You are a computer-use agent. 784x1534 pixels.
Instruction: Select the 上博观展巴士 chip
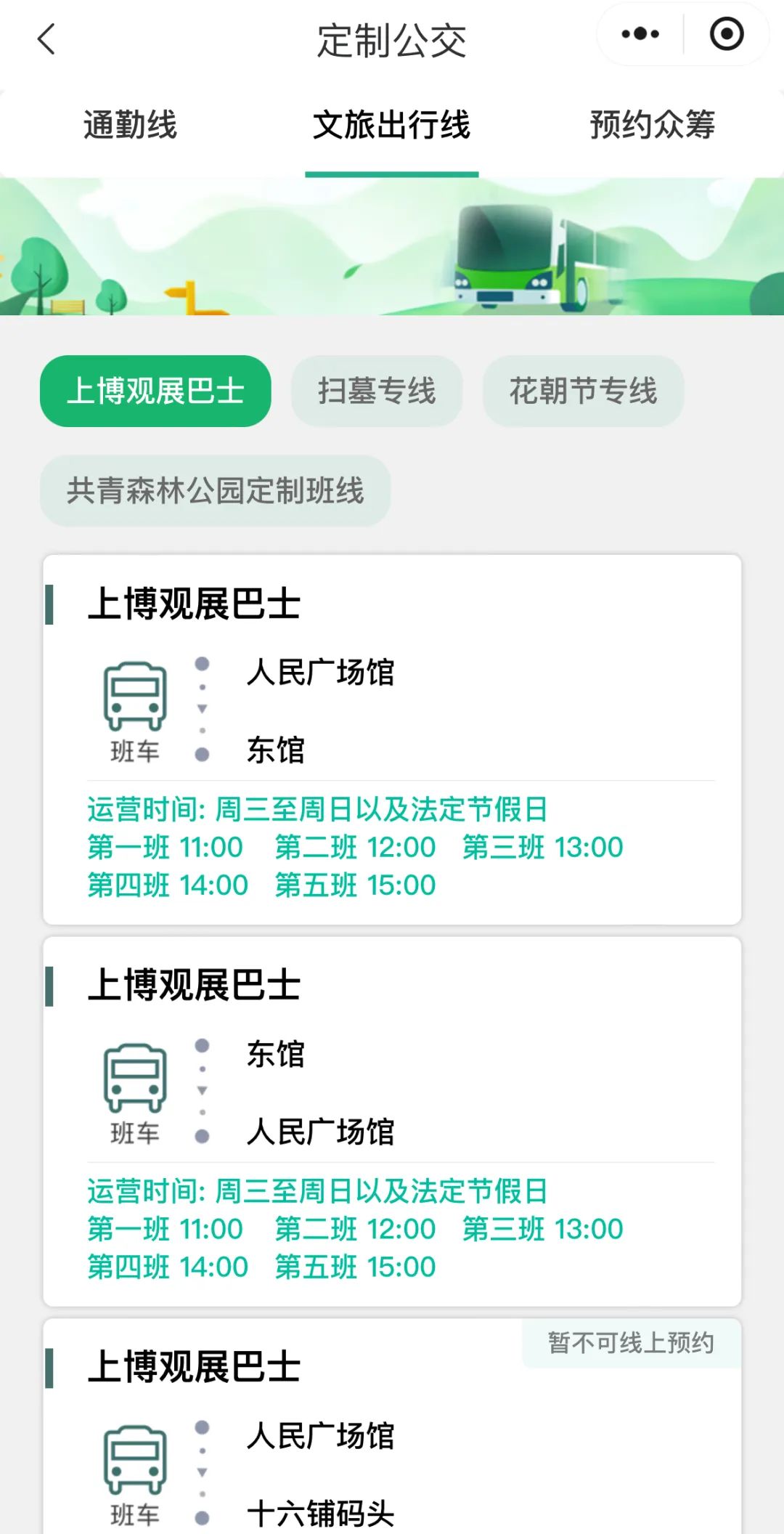pyautogui.click(x=155, y=391)
